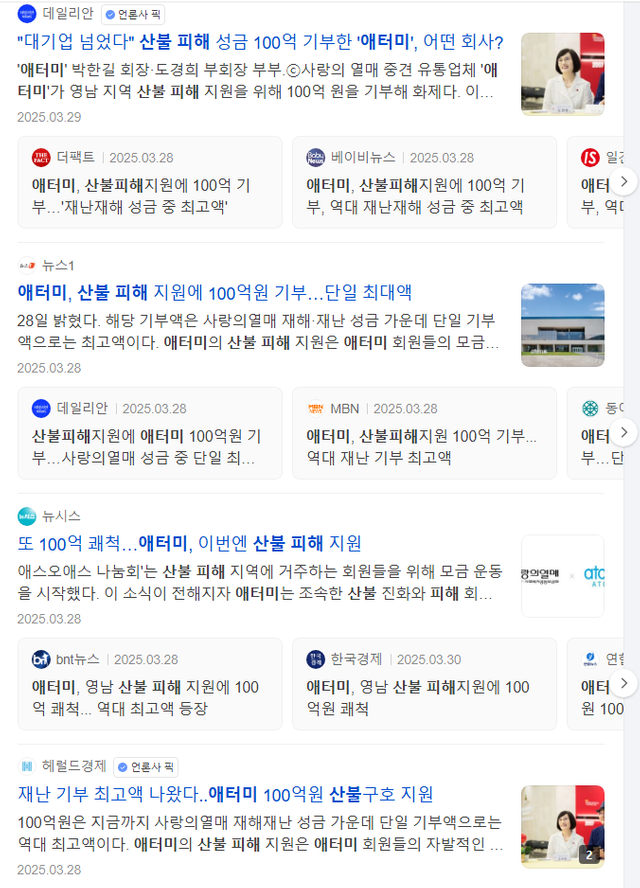Open the 데일리안 publisher link at the top

(69, 14)
